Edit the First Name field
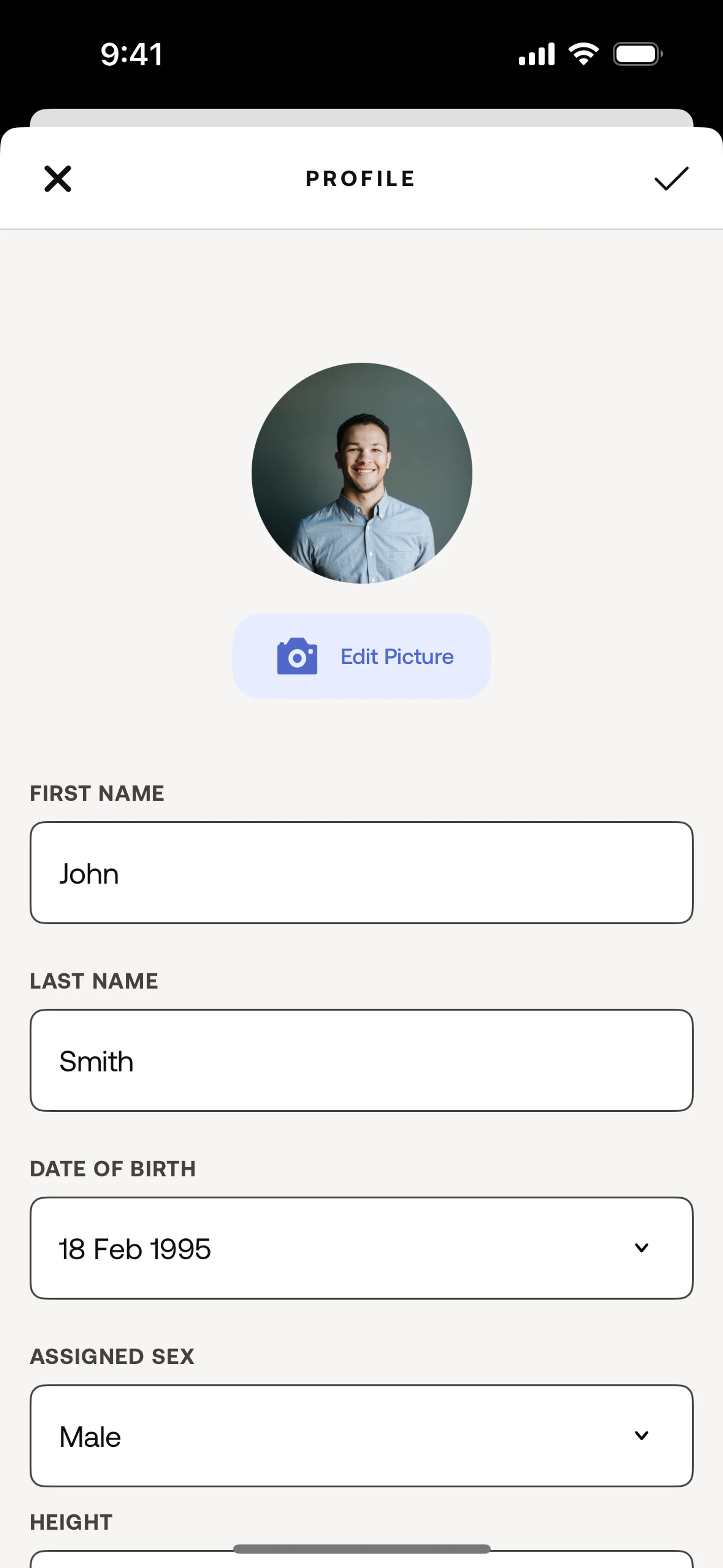723x1568 pixels. tap(361, 873)
